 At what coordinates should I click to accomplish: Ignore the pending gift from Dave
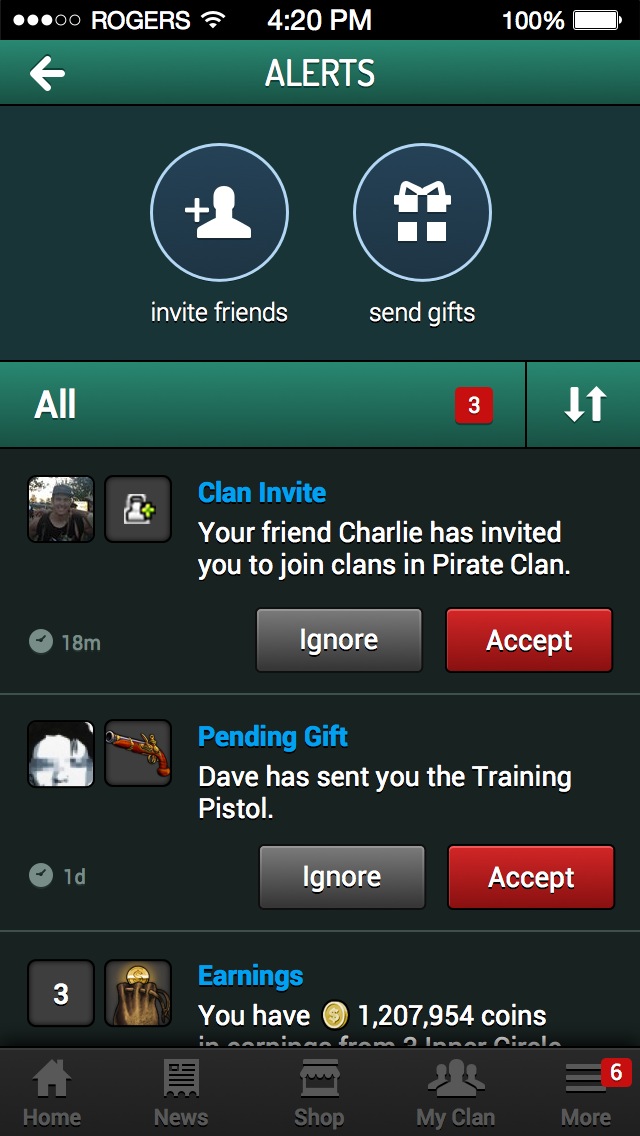click(341, 877)
